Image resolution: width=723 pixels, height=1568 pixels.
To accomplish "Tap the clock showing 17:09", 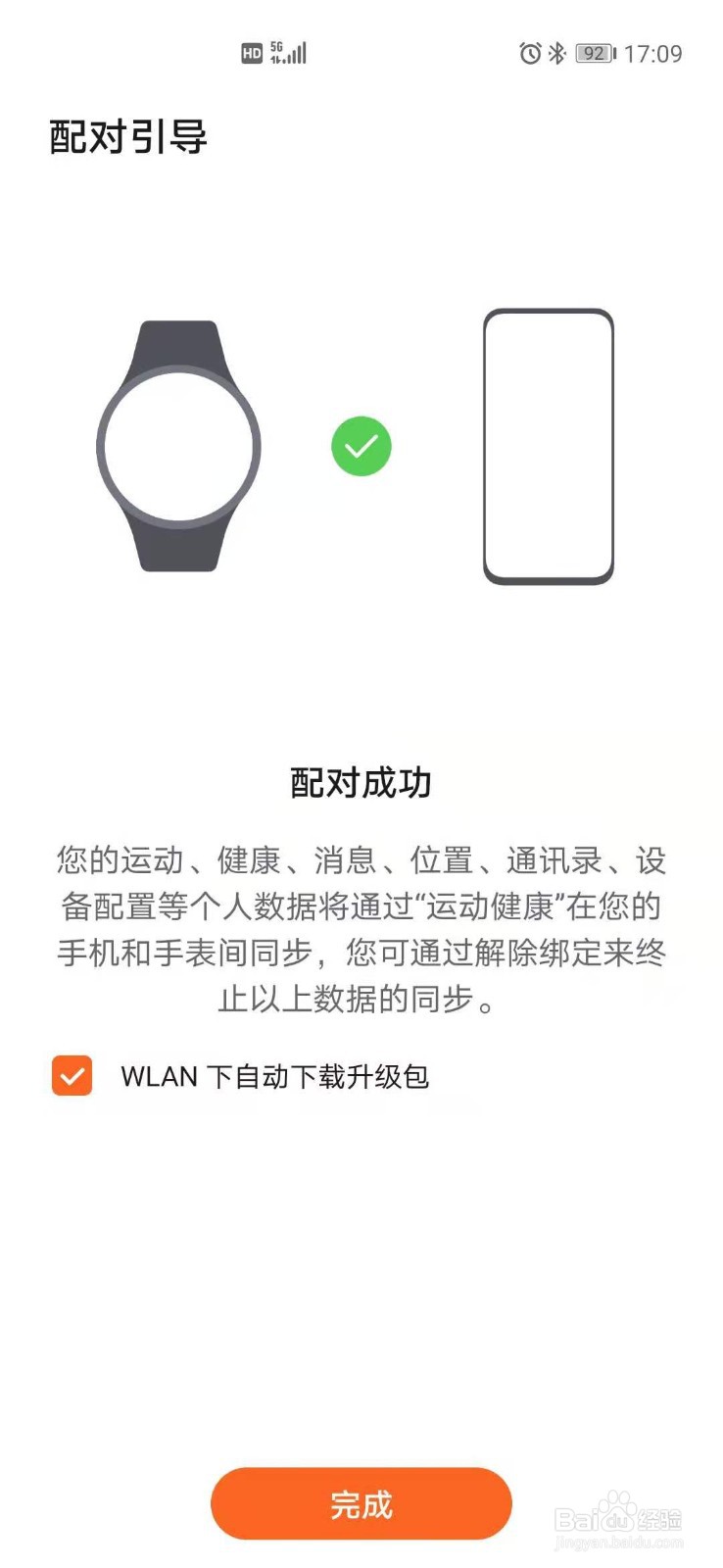I will coord(650,53).
